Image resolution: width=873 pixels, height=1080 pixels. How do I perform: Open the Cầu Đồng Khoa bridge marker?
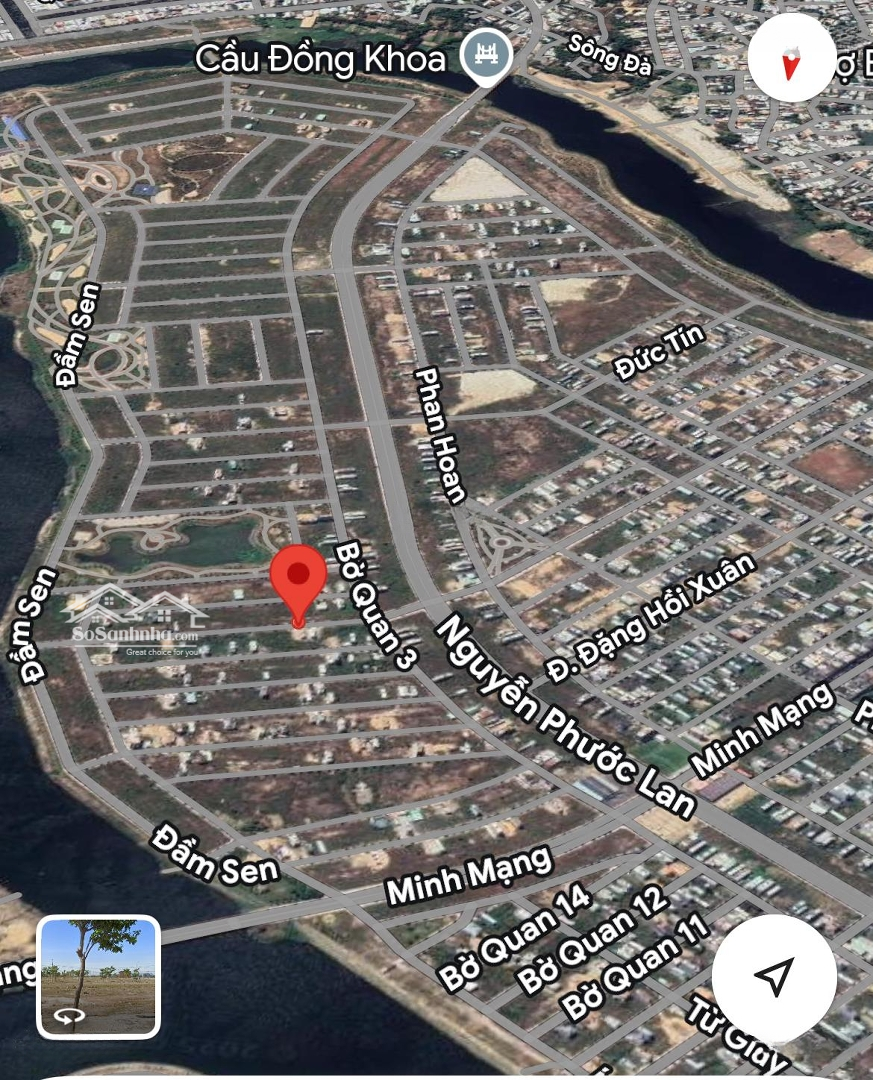tap(486, 56)
